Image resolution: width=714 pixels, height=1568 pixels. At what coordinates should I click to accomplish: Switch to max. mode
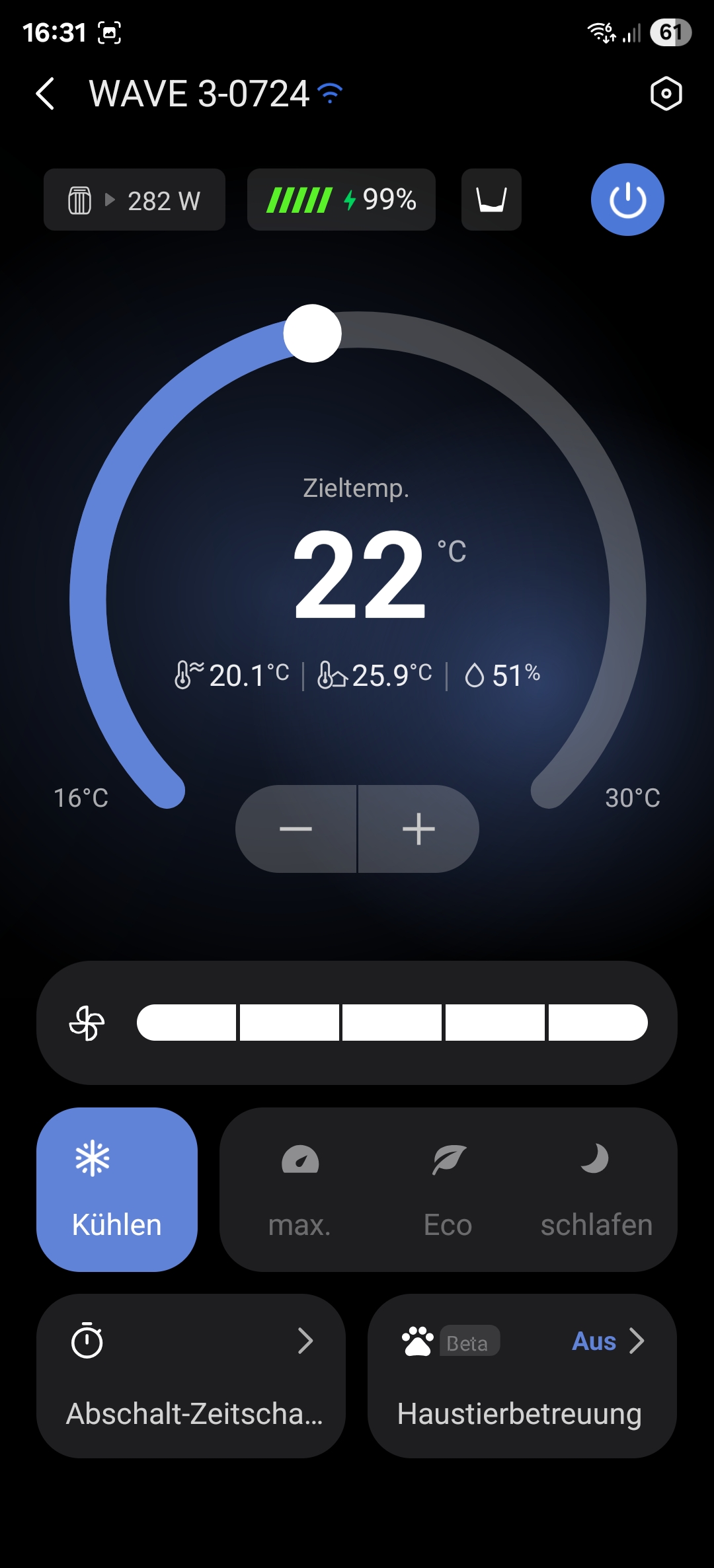point(299,1189)
